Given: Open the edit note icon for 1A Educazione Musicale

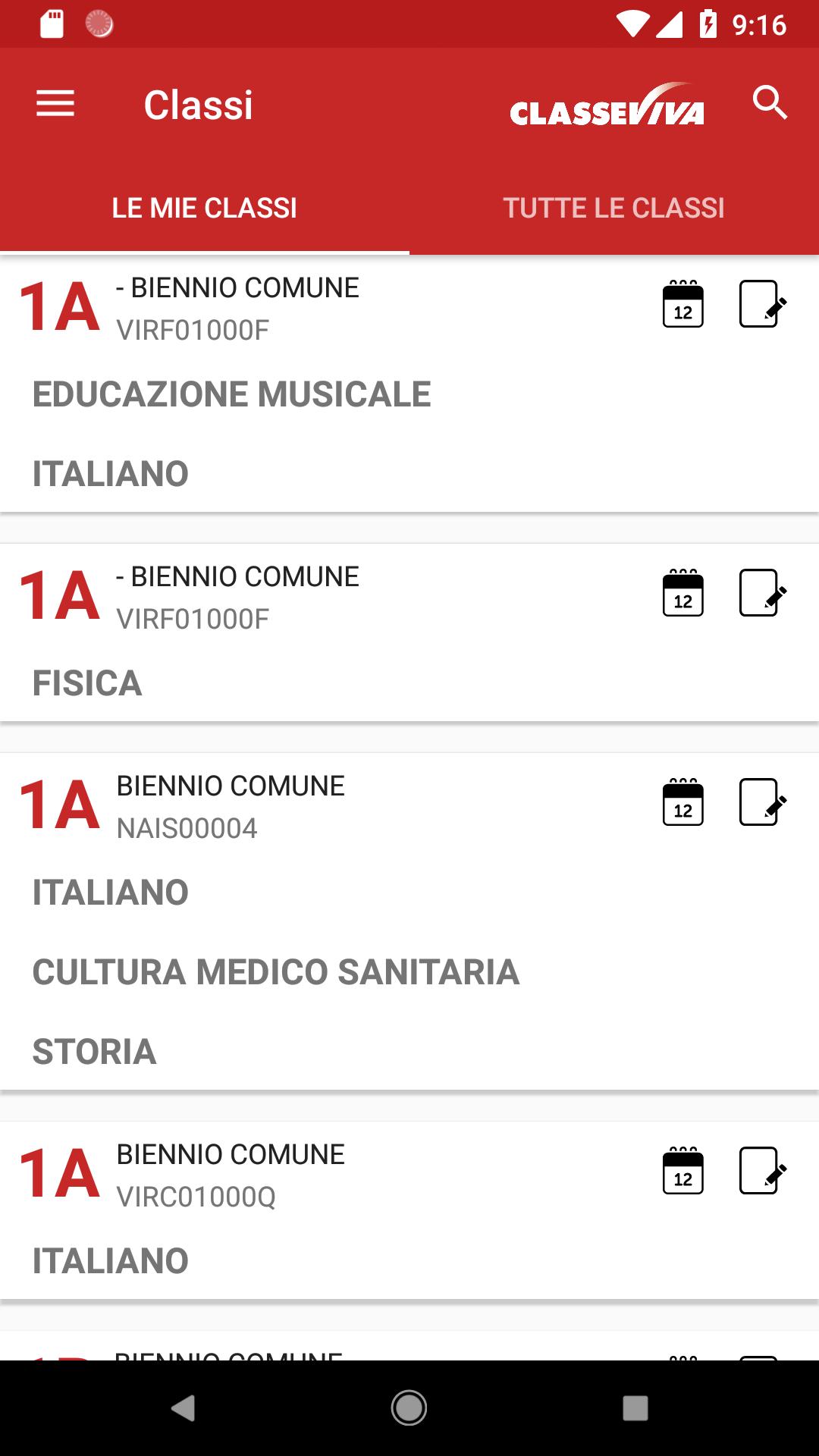Looking at the screenshot, I should pos(762,305).
